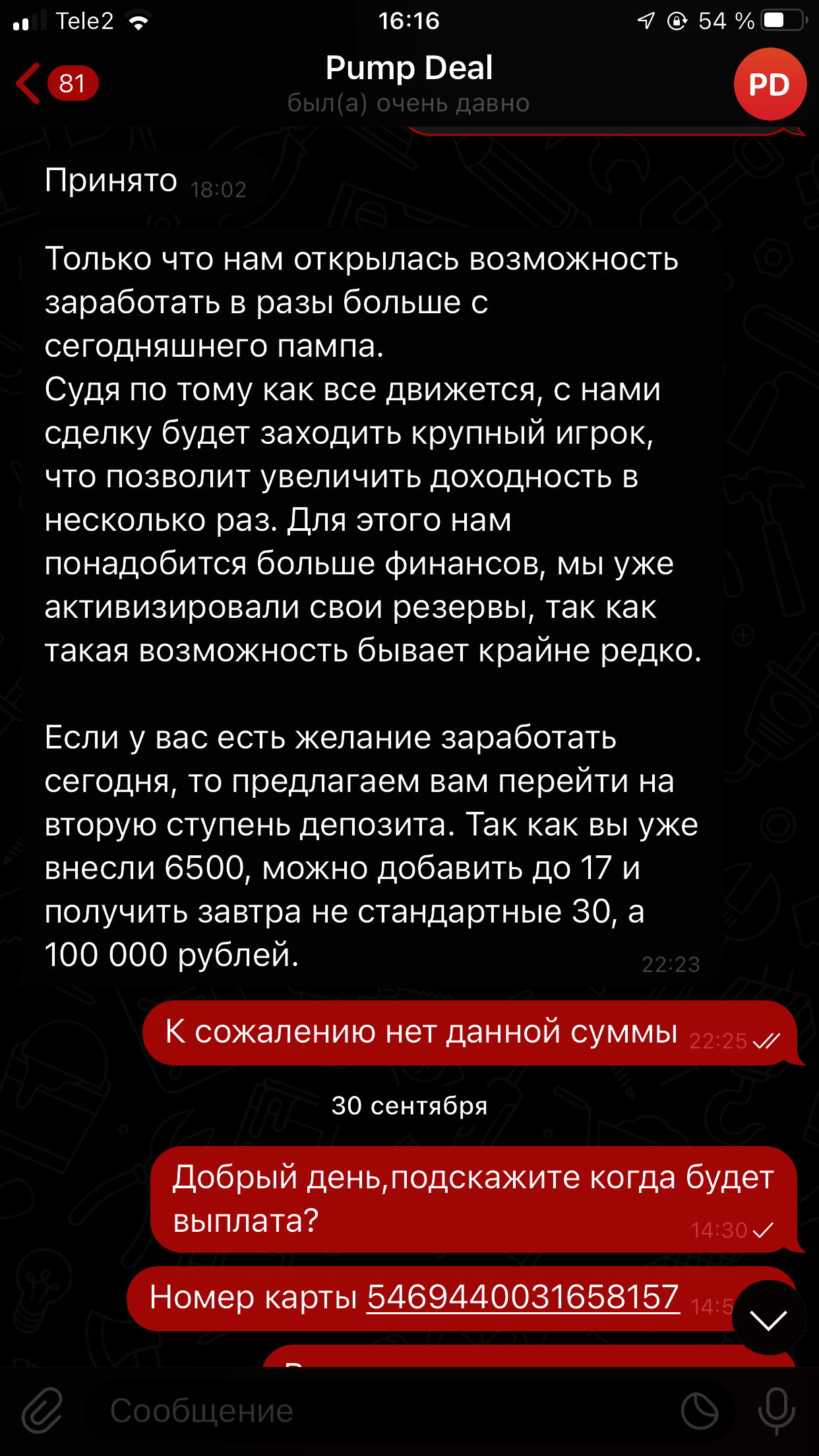Tap the microphone voice message icon
The height and width of the screenshot is (1456, 819).
tap(776, 1410)
